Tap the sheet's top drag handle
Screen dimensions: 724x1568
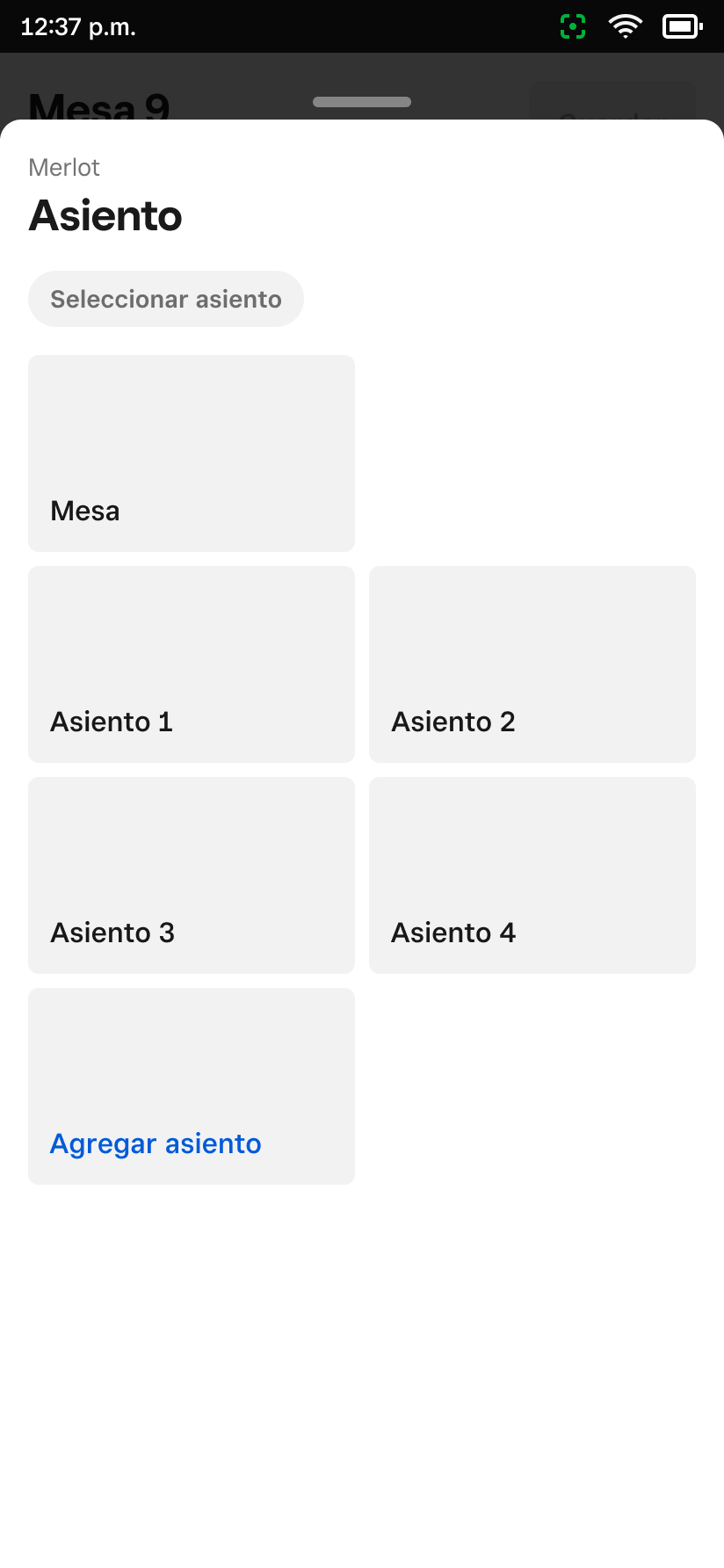[x=362, y=102]
